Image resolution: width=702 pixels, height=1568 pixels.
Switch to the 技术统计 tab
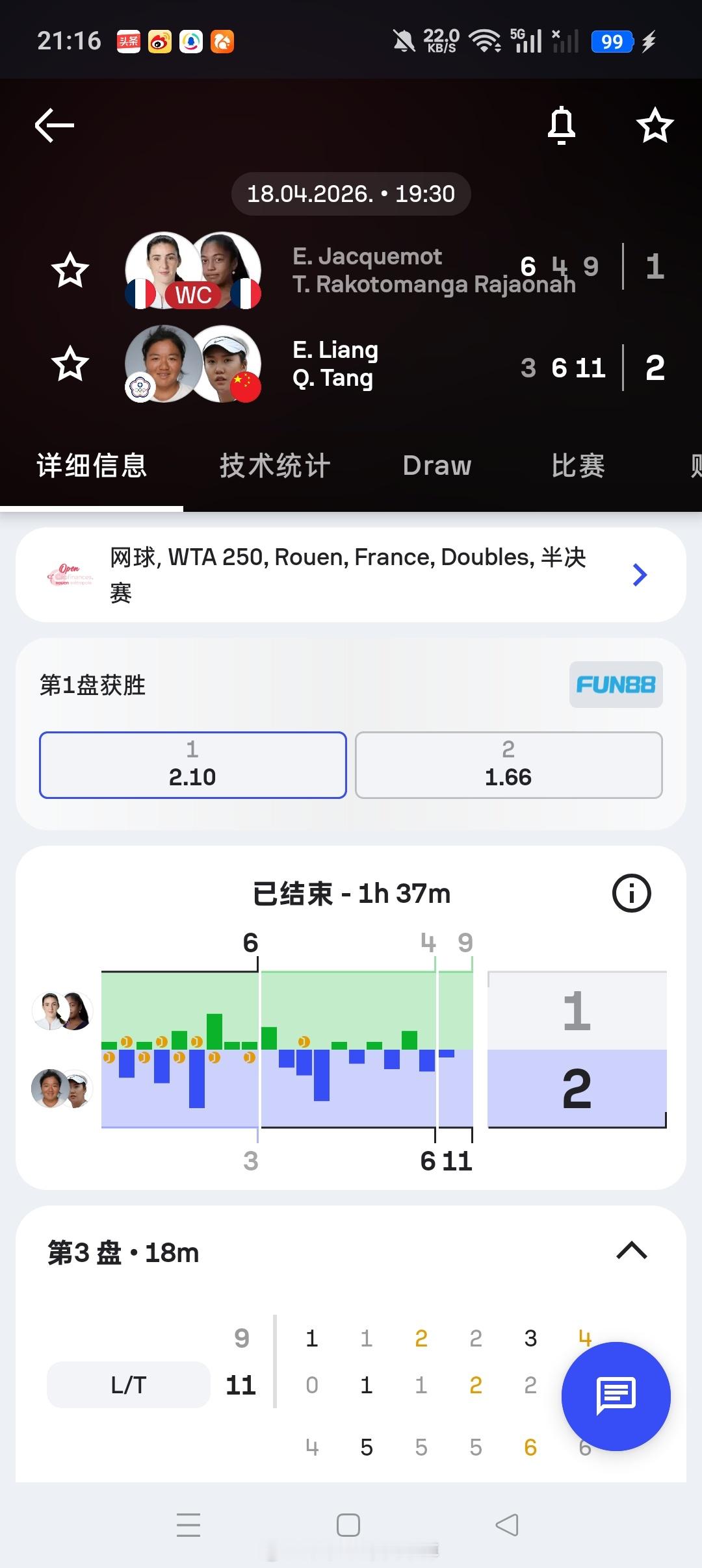click(x=276, y=465)
